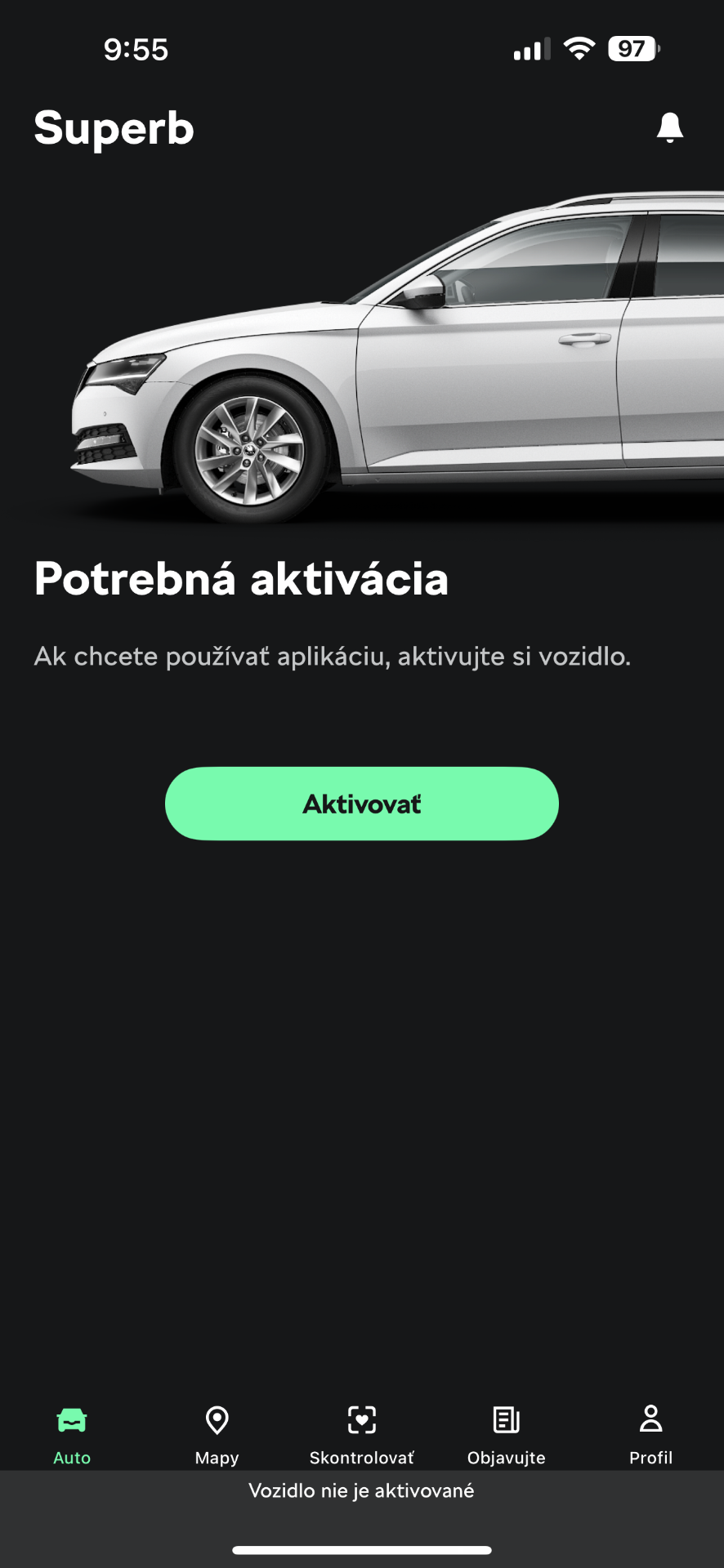Open the notifications bell
The image size is (724, 1568).
click(669, 128)
